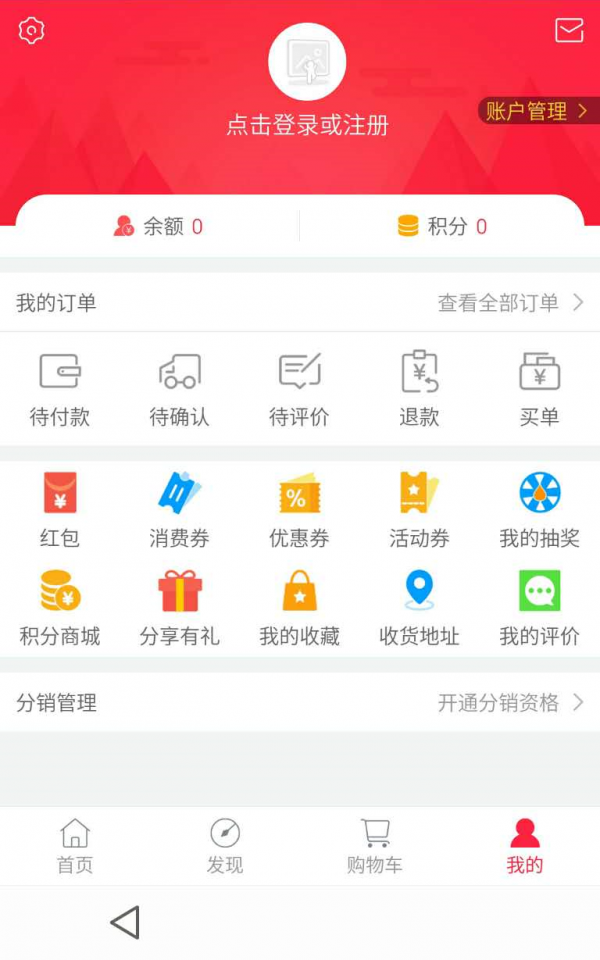View all orders via 查看全部订单
Image resolution: width=600 pixels, height=960 pixels.
pos(511,302)
